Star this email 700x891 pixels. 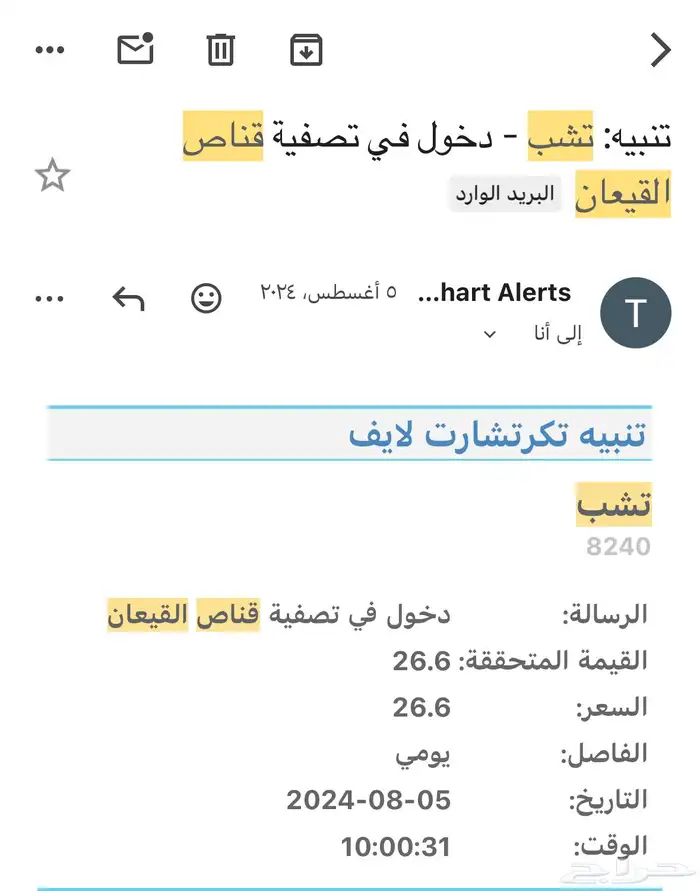(52, 177)
